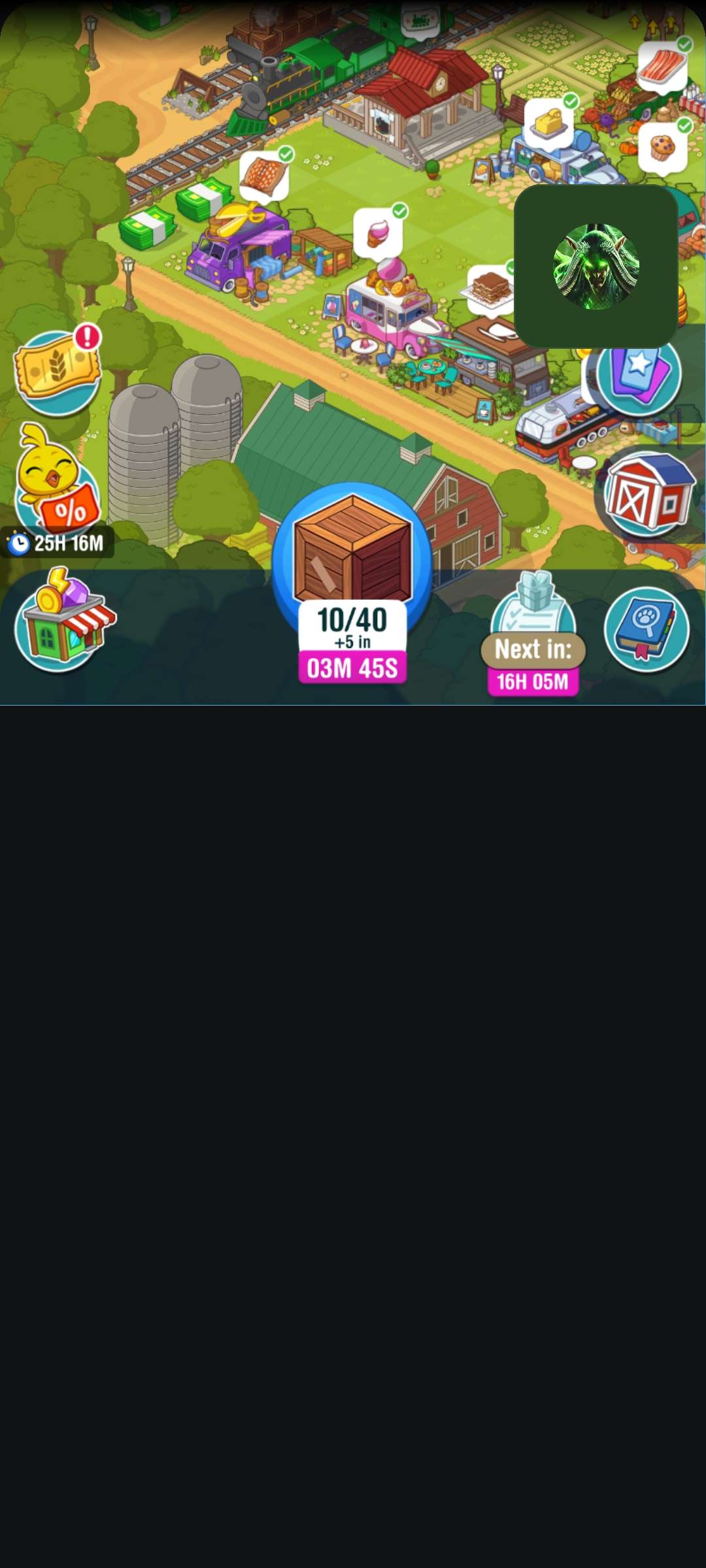Open the golden ticket event icon
The image size is (706, 1568).
click(x=58, y=372)
